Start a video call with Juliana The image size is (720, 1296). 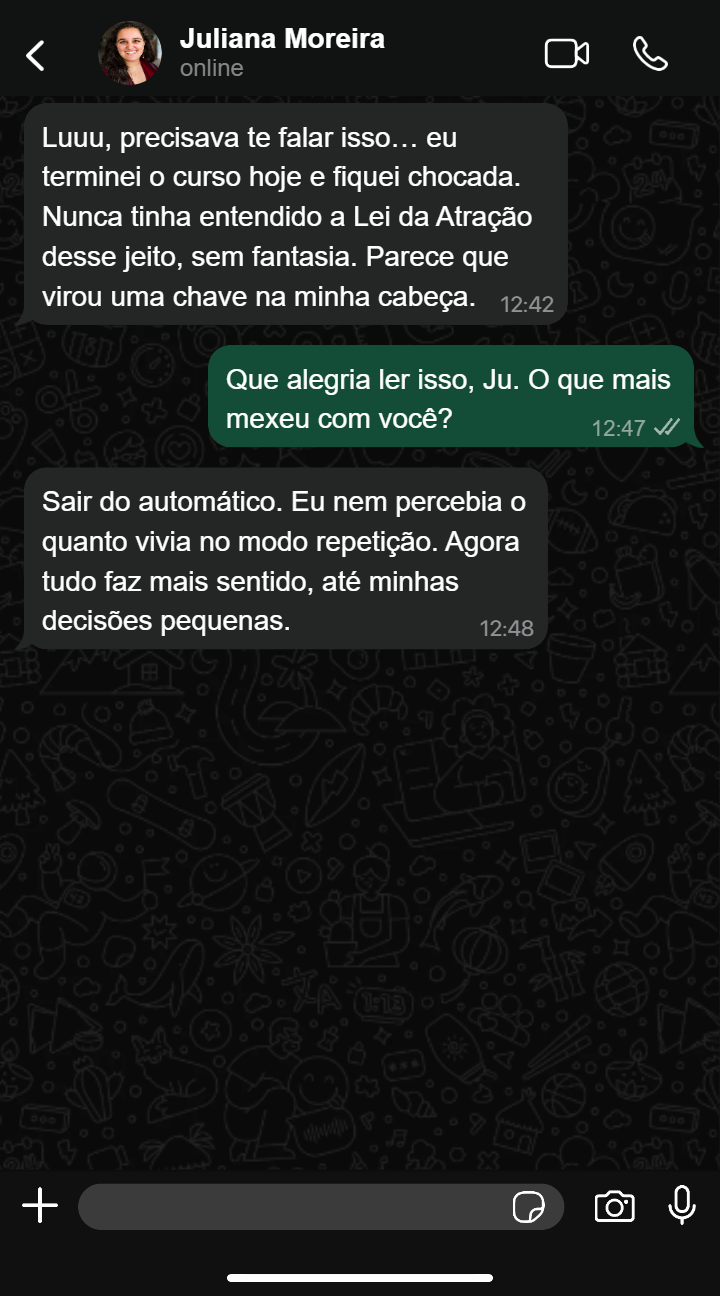tap(566, 54)
